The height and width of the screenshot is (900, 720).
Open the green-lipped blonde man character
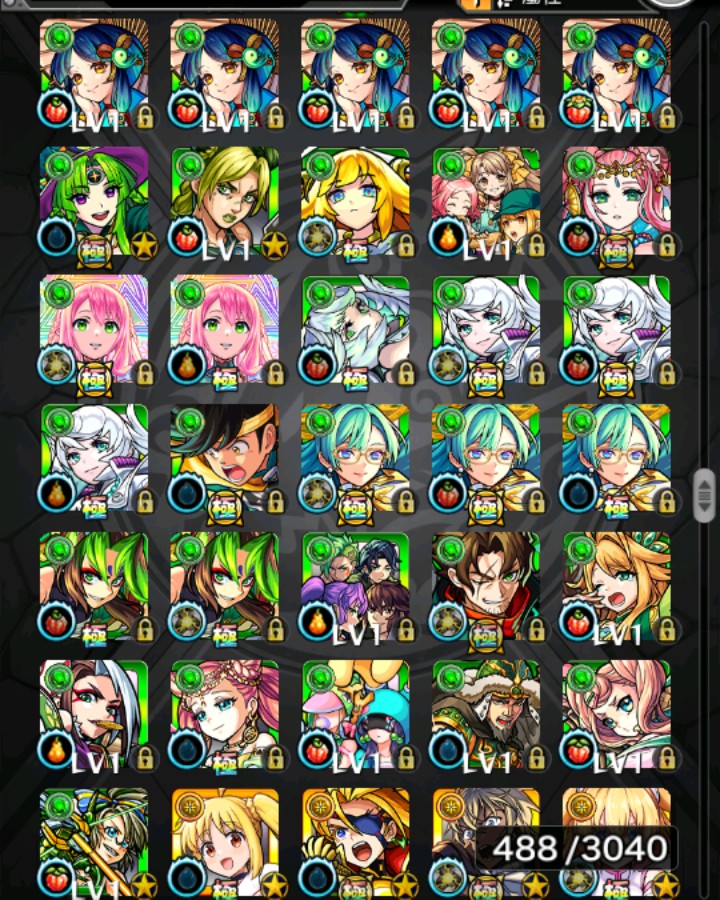[x=225, y=201]
